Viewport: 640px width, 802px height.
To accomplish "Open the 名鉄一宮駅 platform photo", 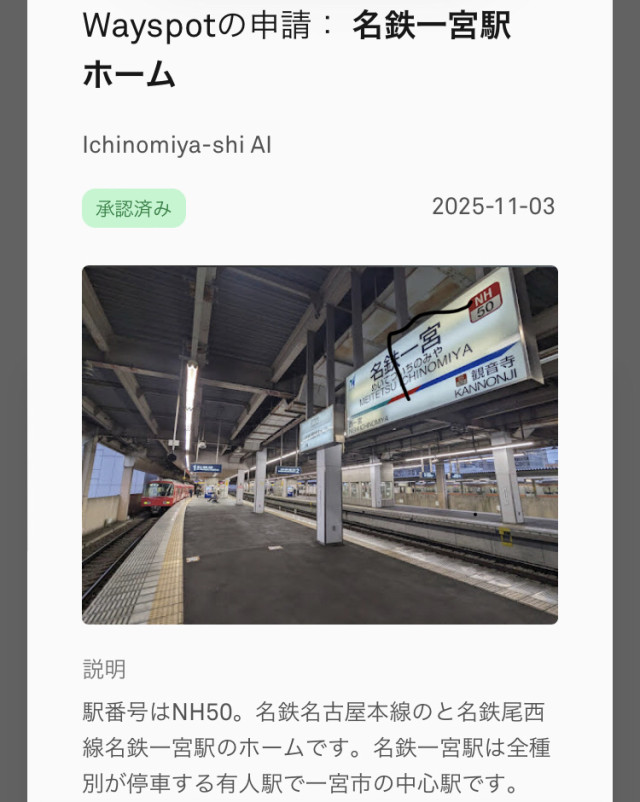I will click(320, 445).
